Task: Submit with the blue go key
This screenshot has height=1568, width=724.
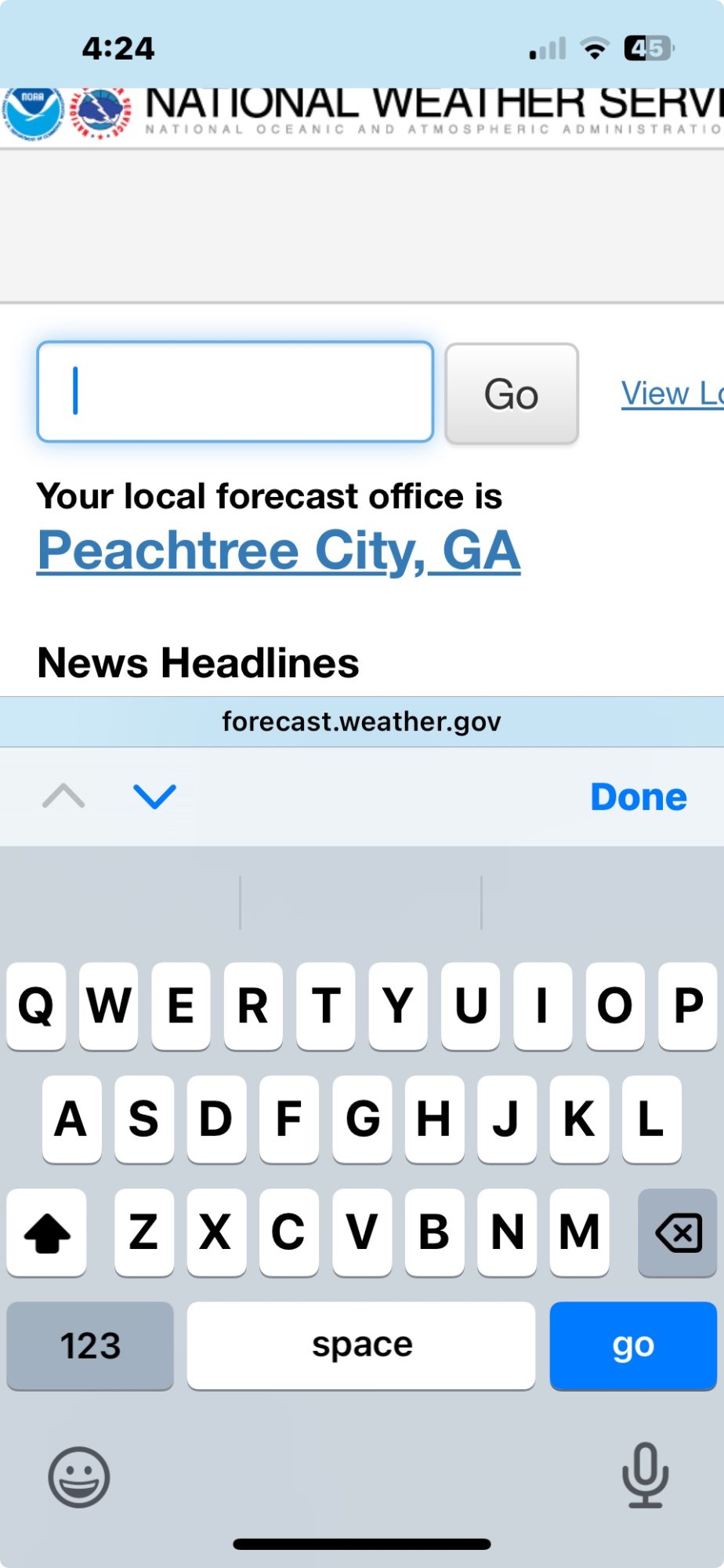Action: (x=633, y=1345)
